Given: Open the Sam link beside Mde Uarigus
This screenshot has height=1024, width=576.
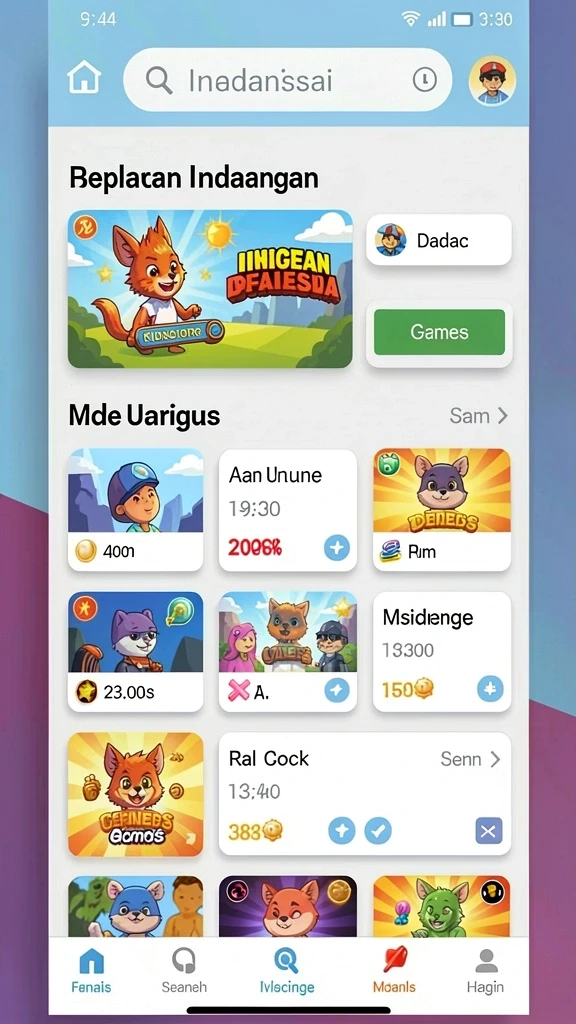Looking at the screenshot, I should [x=479, y=415].
